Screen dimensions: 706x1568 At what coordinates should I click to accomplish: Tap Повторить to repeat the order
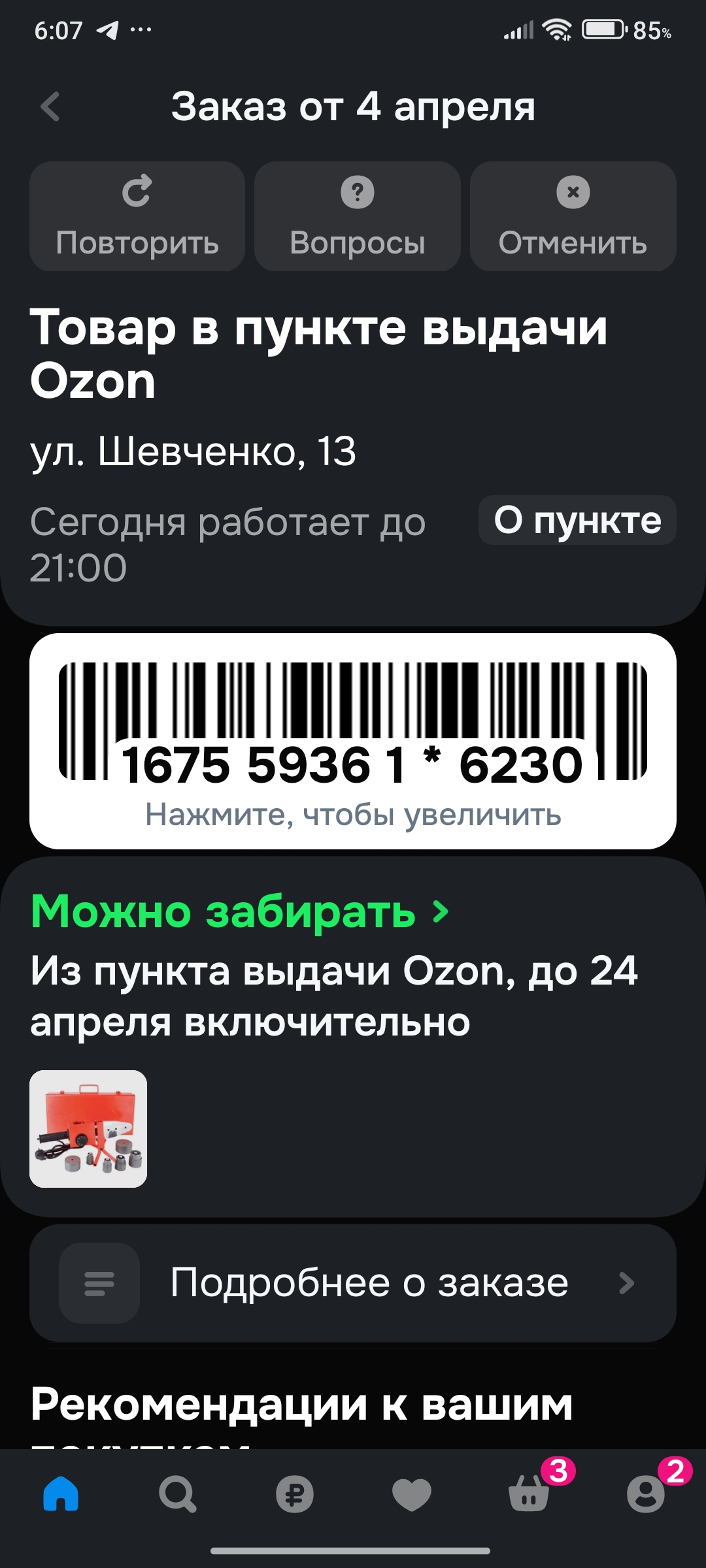point(137,216)
